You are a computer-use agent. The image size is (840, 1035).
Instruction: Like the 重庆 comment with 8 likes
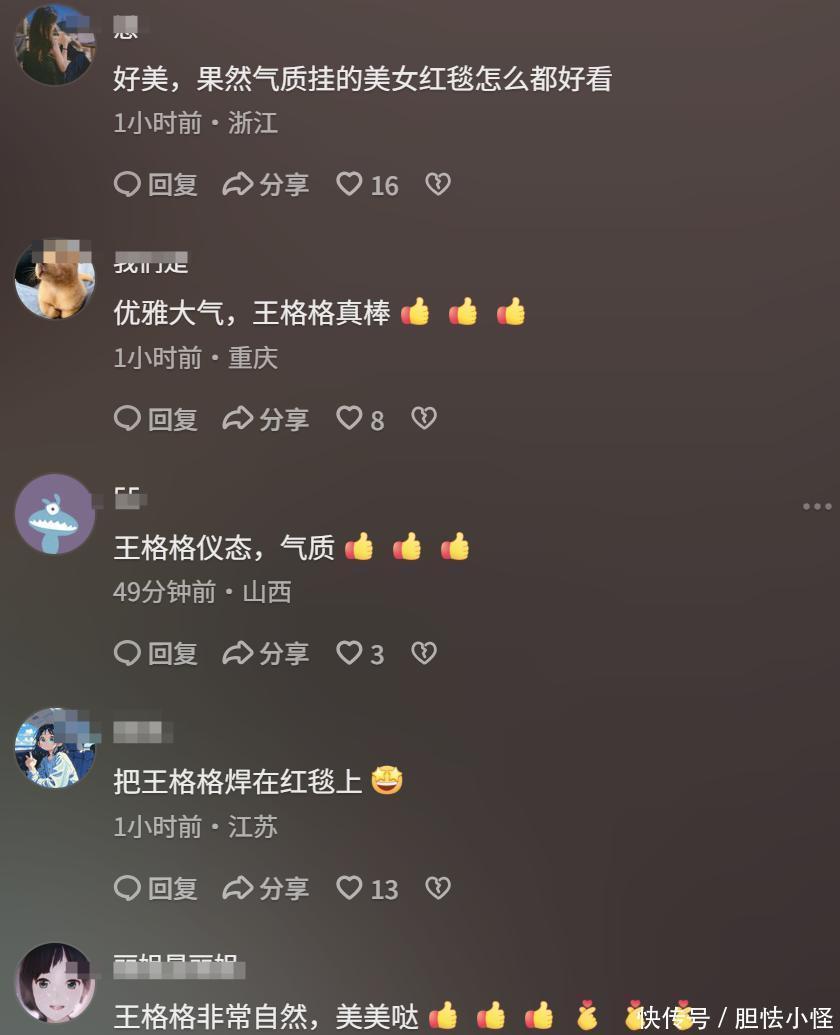click(360, 418)
